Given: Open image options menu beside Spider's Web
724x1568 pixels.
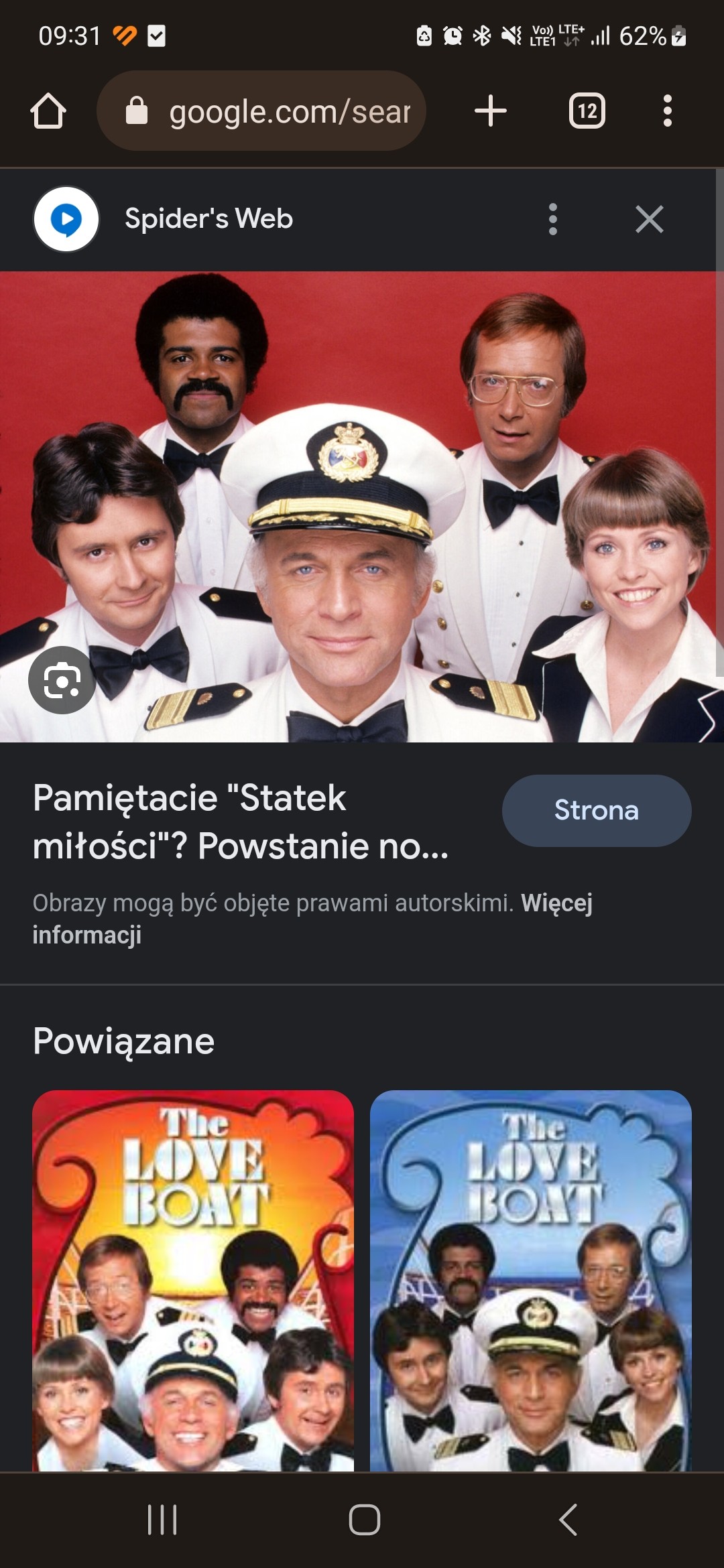Looking at the screenshot, I should [552, 219].
